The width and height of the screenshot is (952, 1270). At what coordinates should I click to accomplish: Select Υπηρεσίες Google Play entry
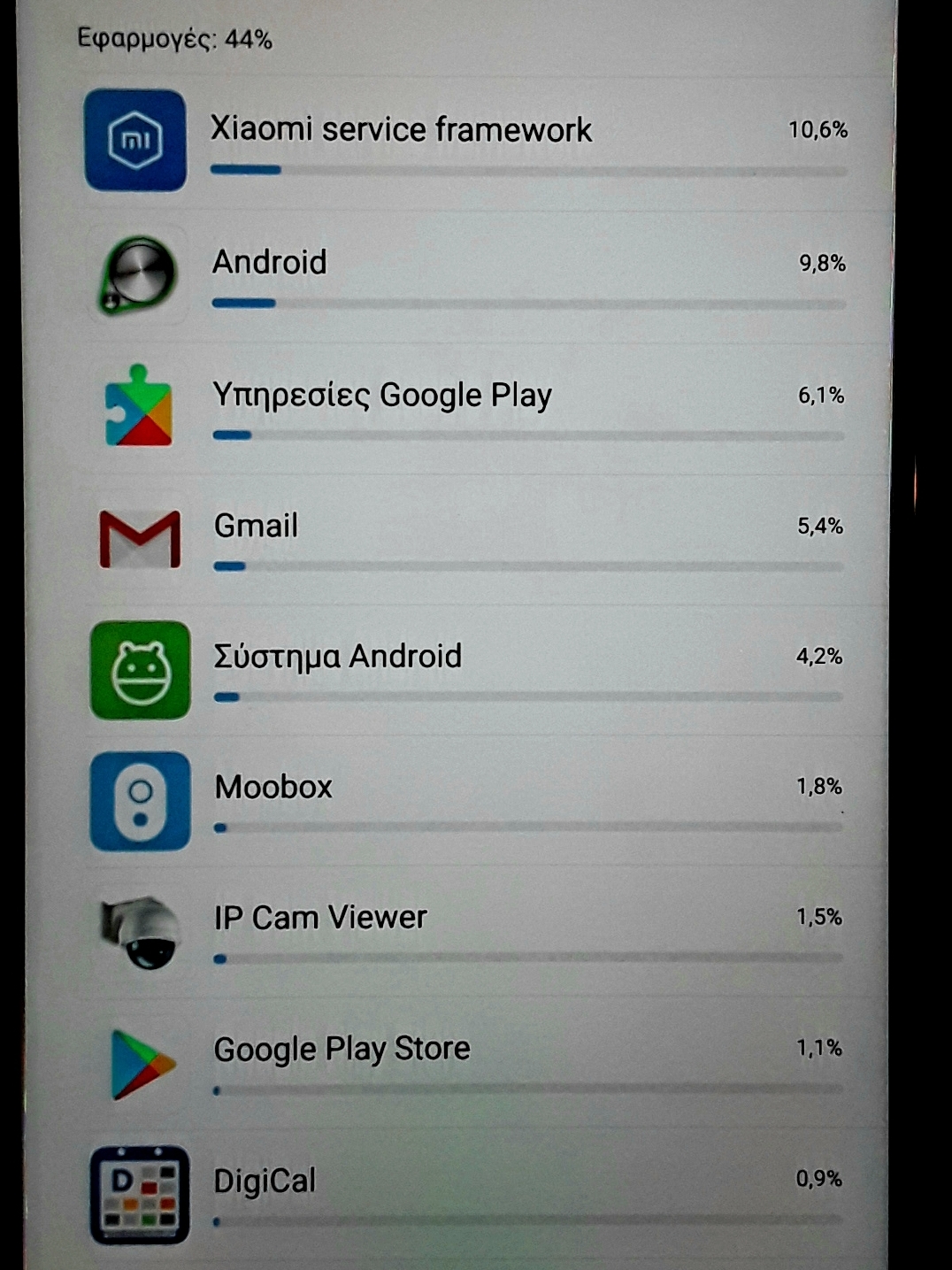point(464,408)
